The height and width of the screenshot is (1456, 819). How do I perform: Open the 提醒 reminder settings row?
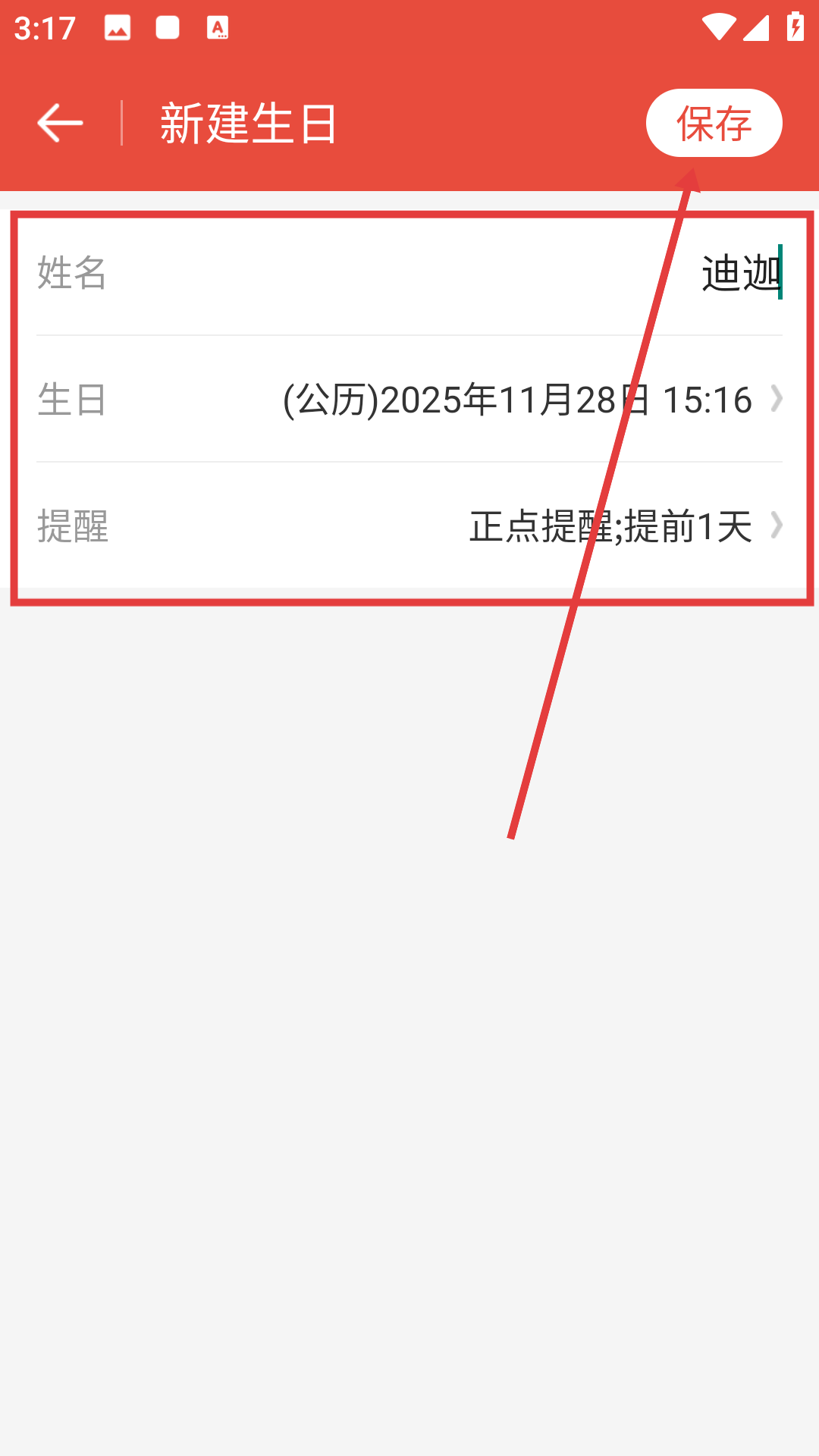tap(409, 526)
